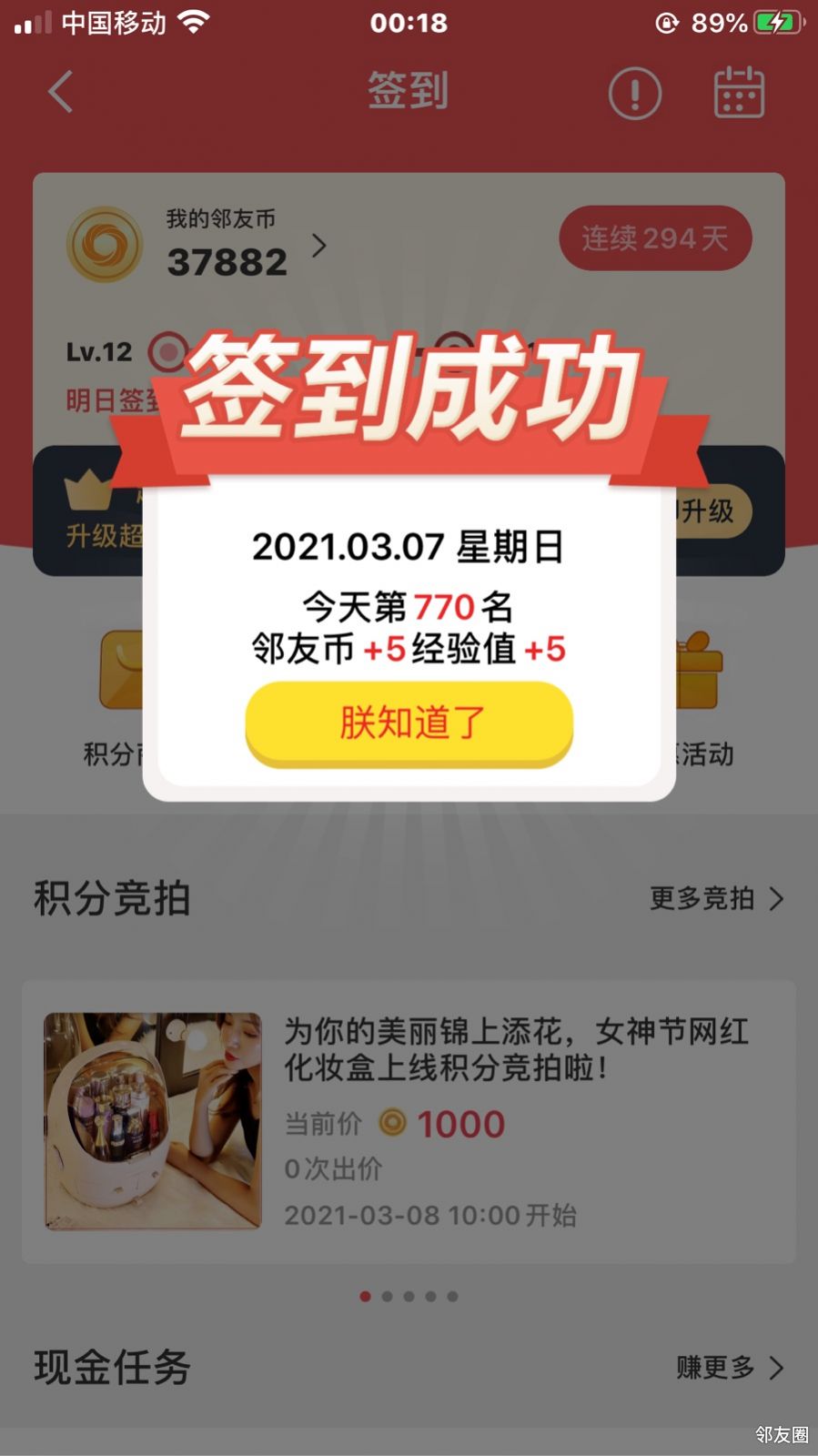
Task: Open 赚更多 cash tasks
Action: click(x=728, y=1367)
